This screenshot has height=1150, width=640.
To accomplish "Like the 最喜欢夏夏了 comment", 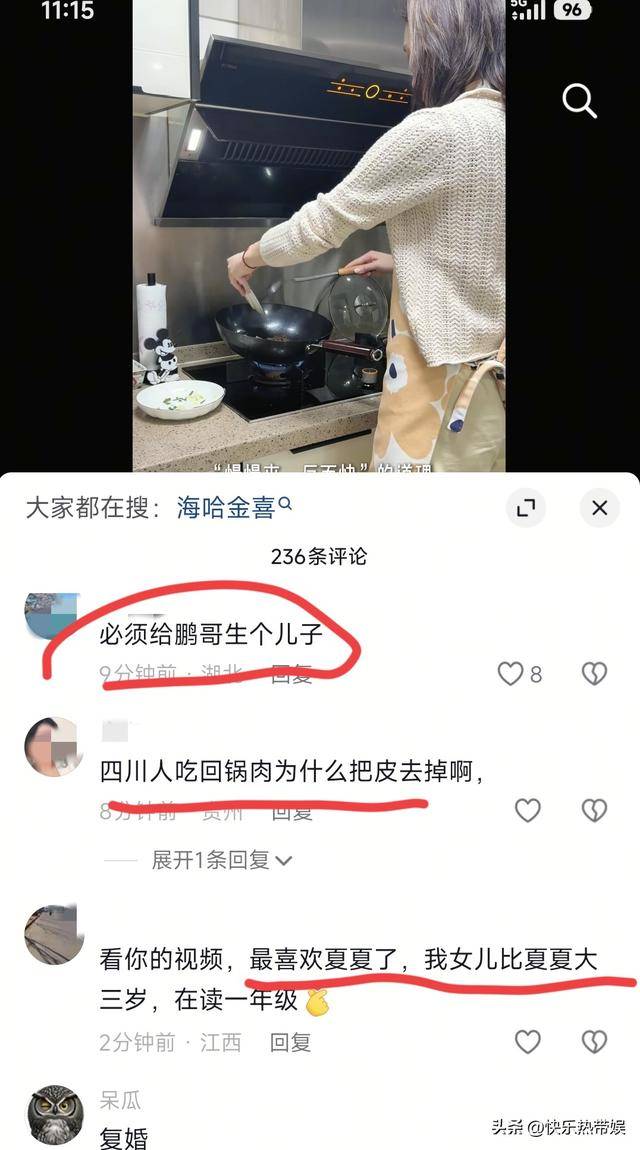I will point(527,1042).
